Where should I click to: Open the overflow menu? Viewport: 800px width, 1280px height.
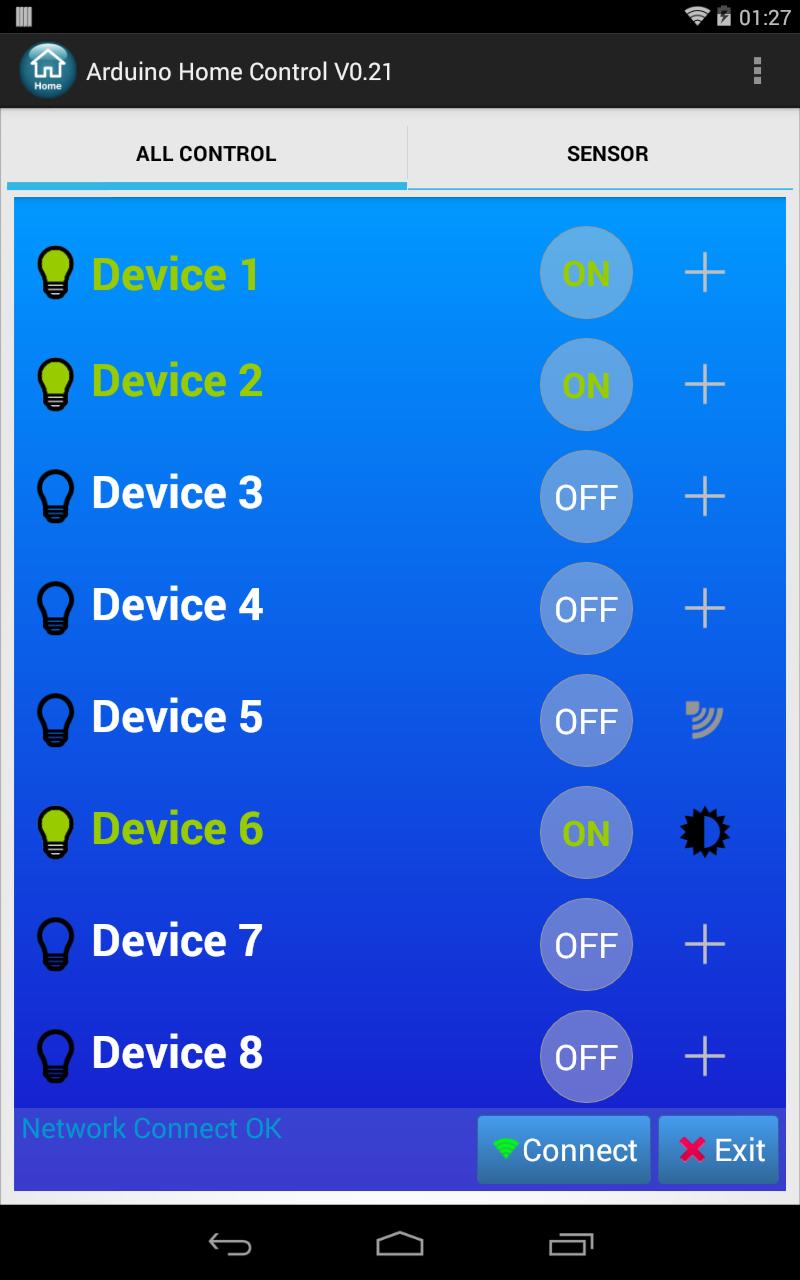tap(757, 71)
